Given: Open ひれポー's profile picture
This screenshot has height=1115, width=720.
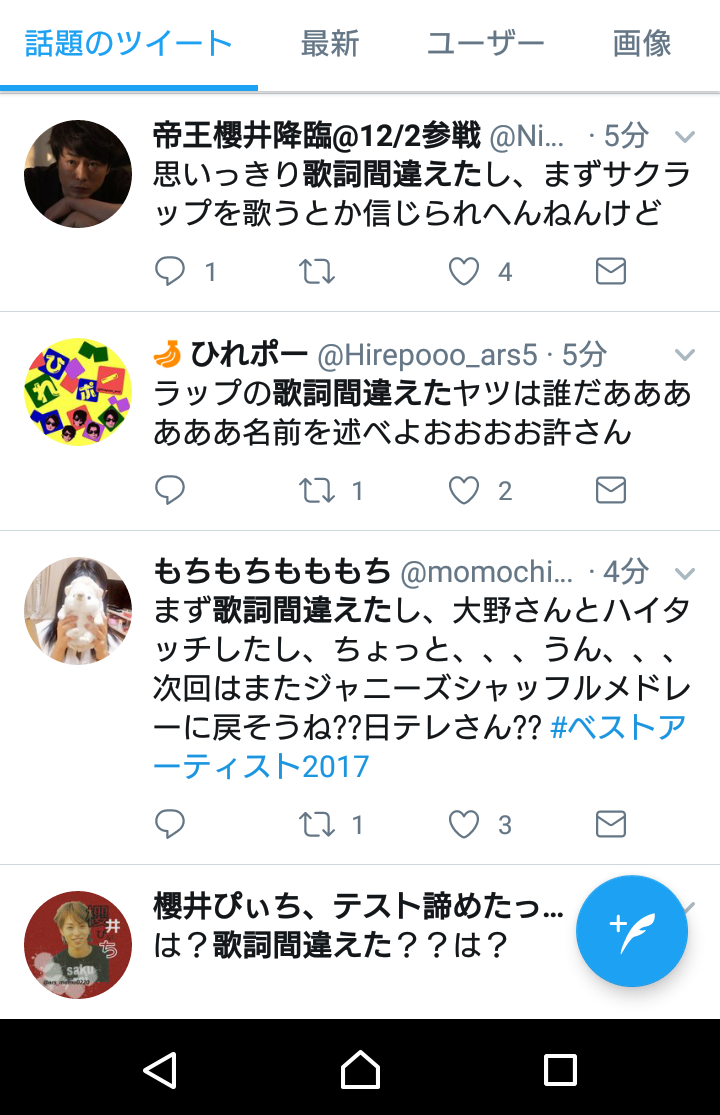Looking at the screenshot, I should (78, 392).
